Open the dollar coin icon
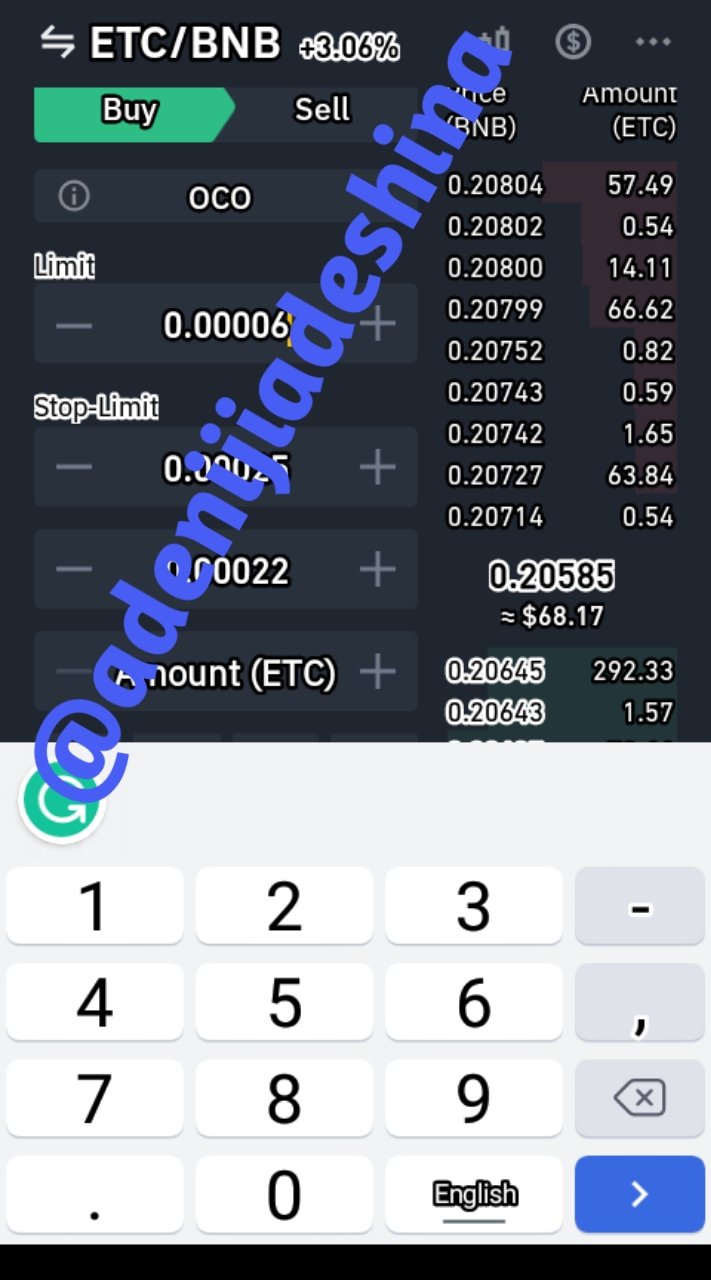 573,42
